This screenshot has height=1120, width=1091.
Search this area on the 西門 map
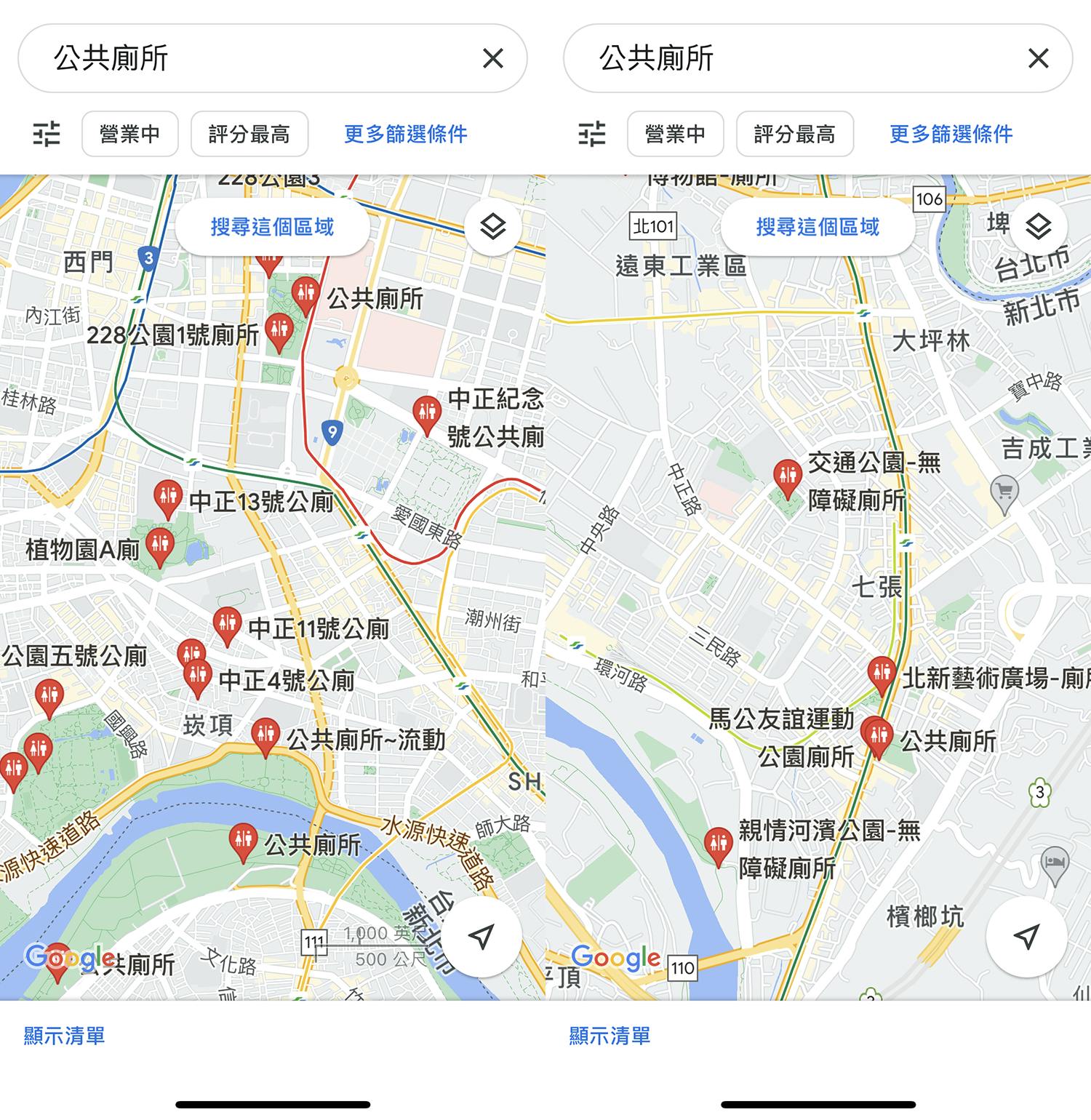(272, 227)
